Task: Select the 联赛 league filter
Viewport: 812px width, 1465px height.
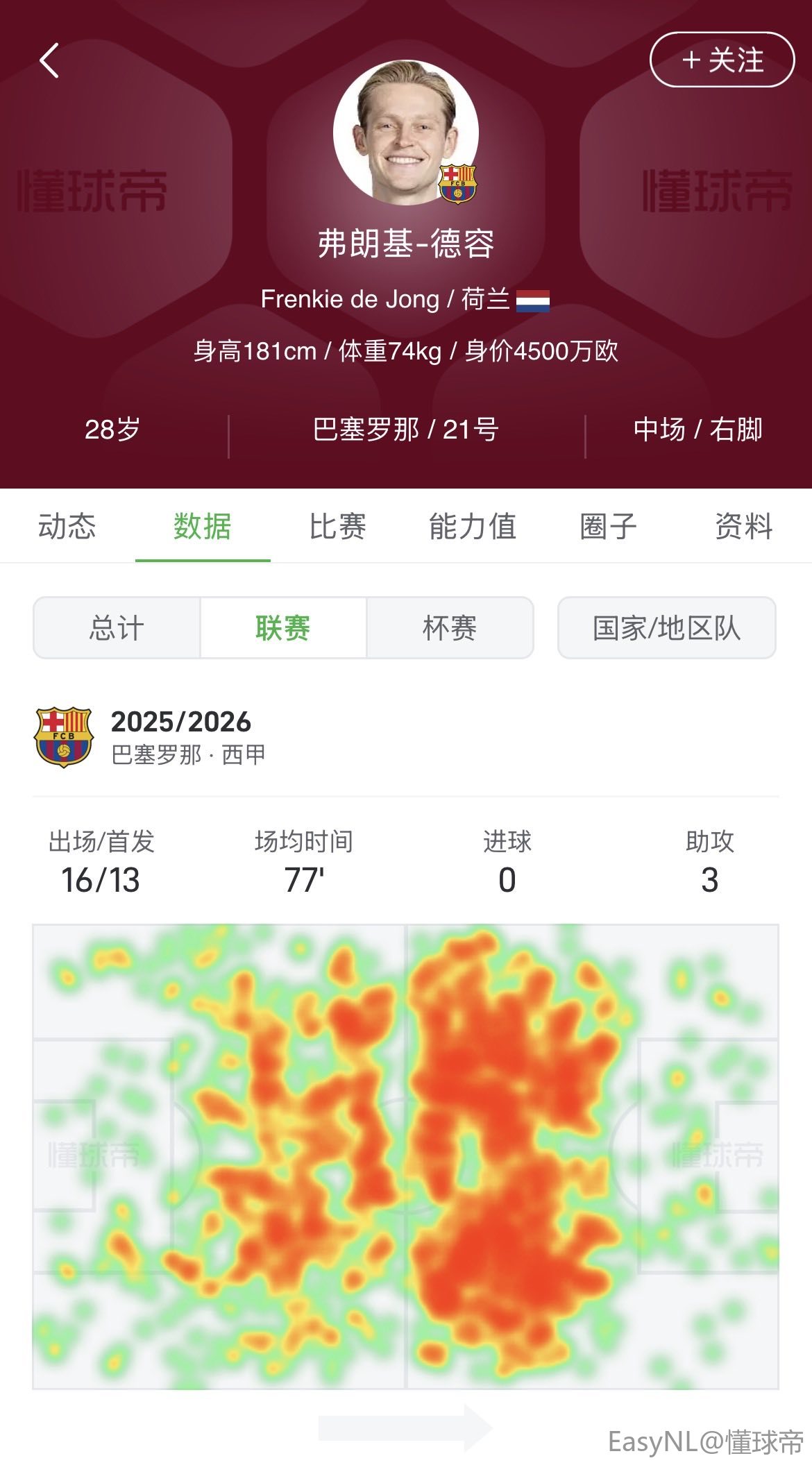Action: [283, 628]
